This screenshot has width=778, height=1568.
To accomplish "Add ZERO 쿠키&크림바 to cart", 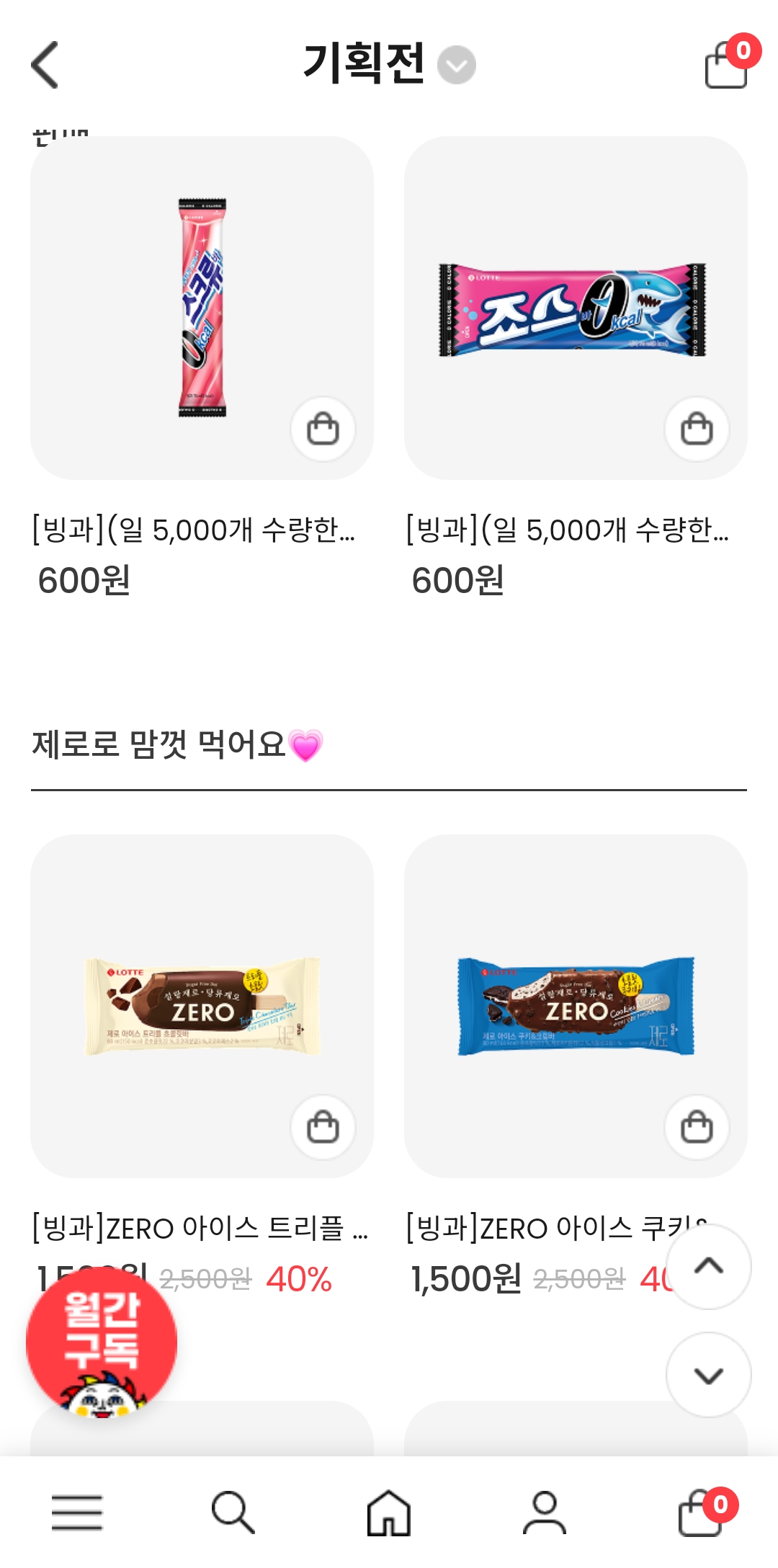I will (x=697, y=1127).
